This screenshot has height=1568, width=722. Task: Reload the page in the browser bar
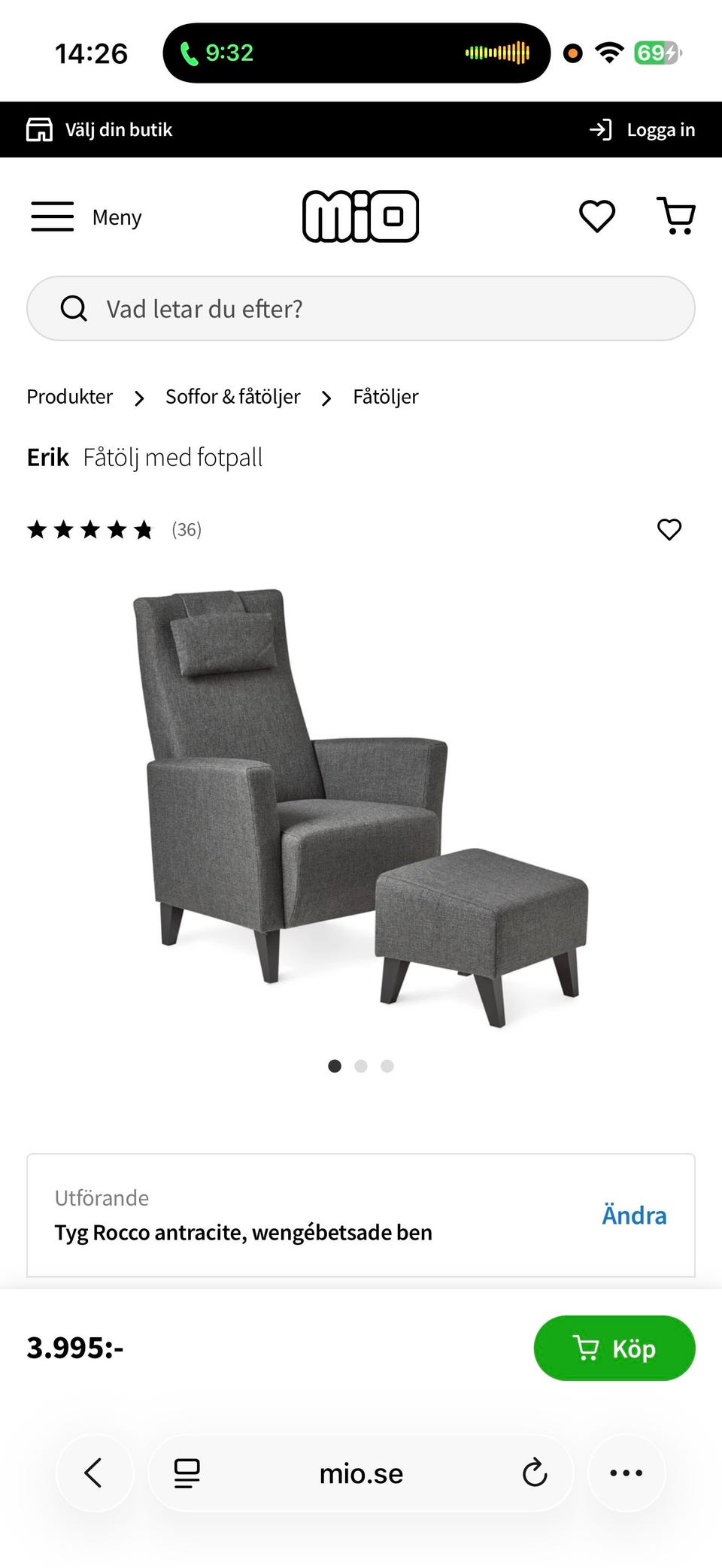pyautogui.click(x=534, y=1473)
